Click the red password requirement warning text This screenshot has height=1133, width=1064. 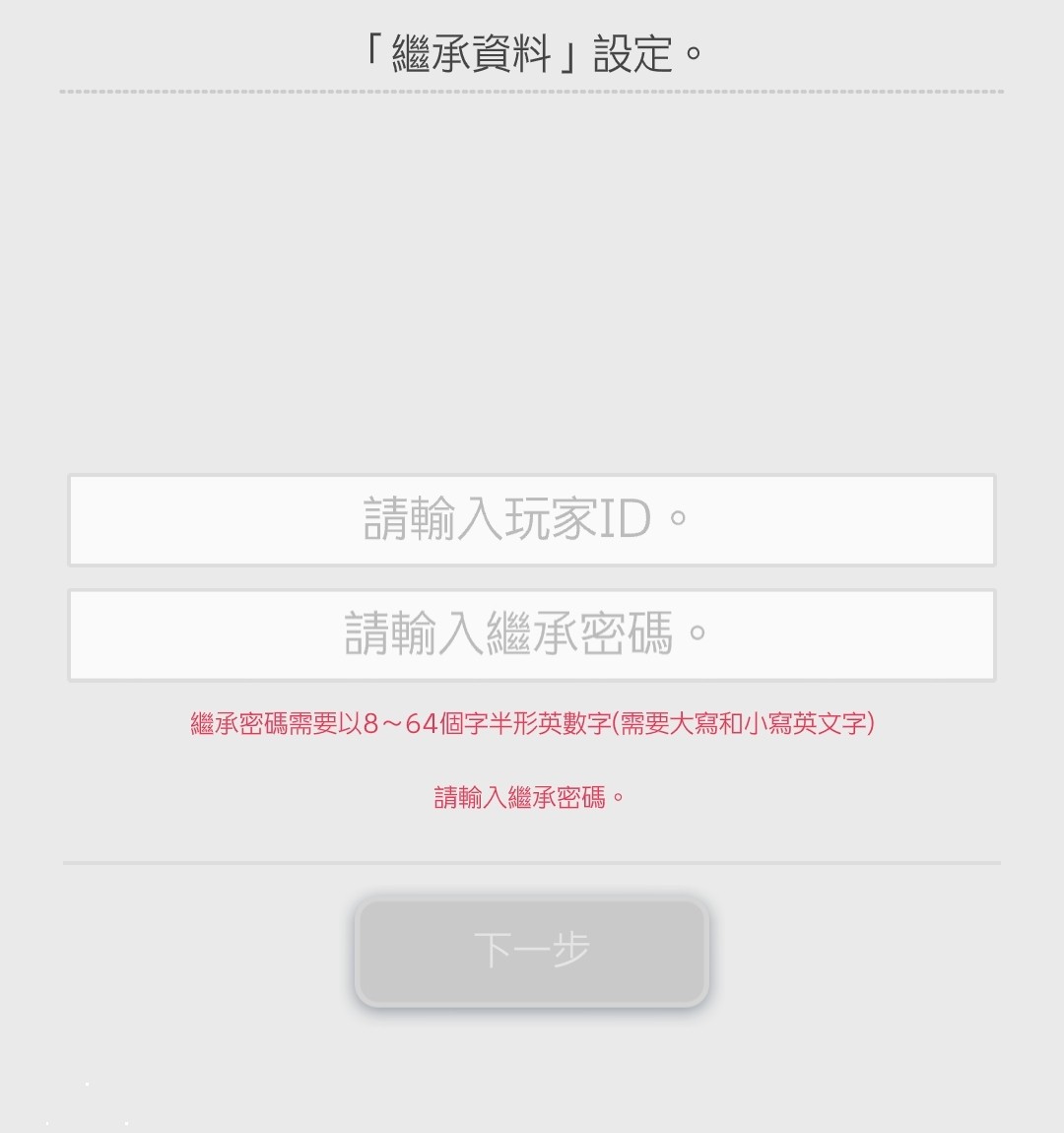tap(532, 721)
